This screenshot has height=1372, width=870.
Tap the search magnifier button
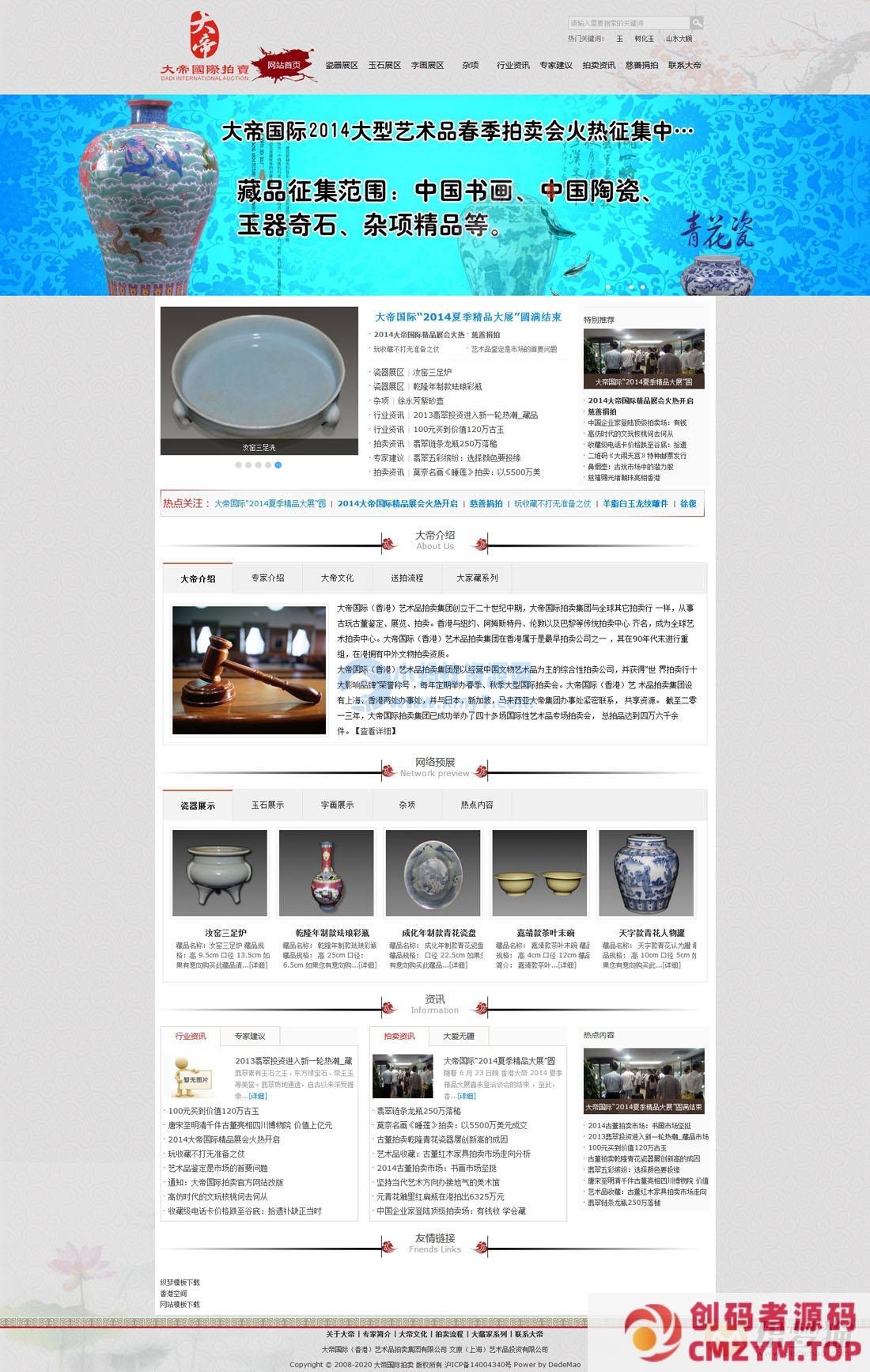[696, 23]
